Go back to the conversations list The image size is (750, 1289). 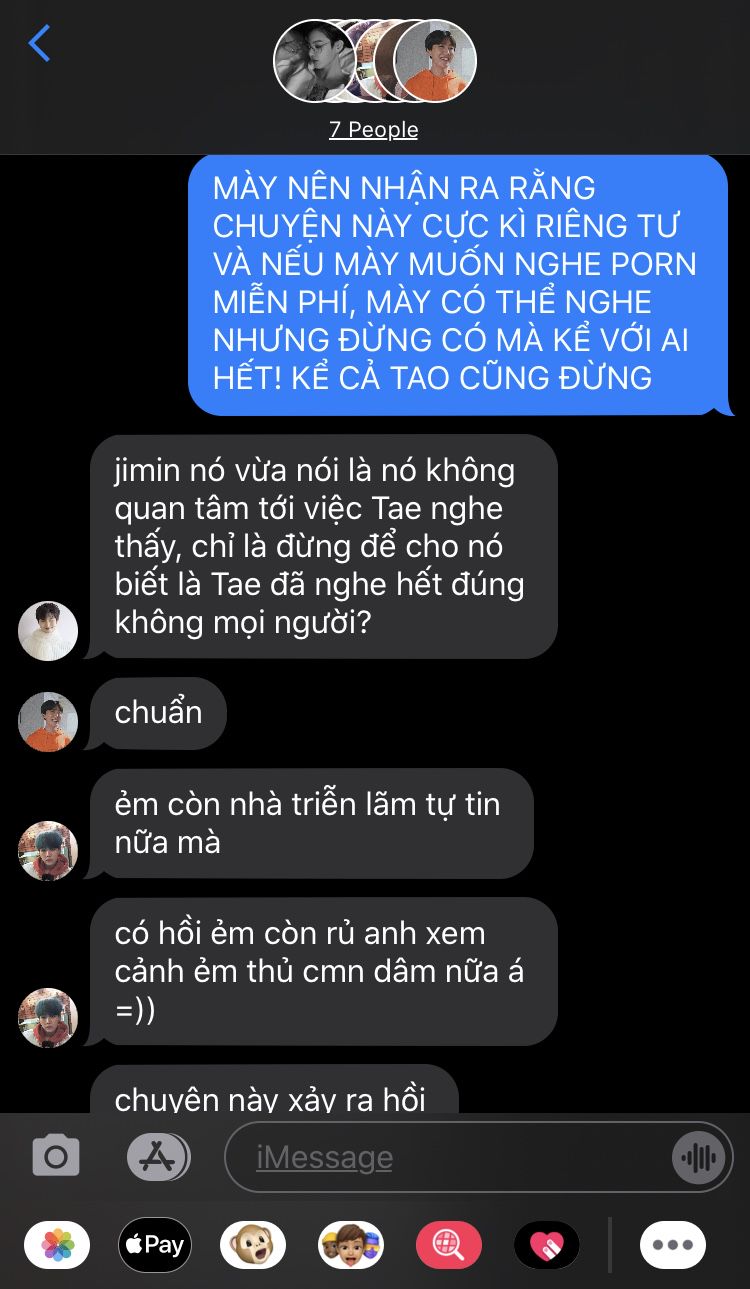(39, 43)
